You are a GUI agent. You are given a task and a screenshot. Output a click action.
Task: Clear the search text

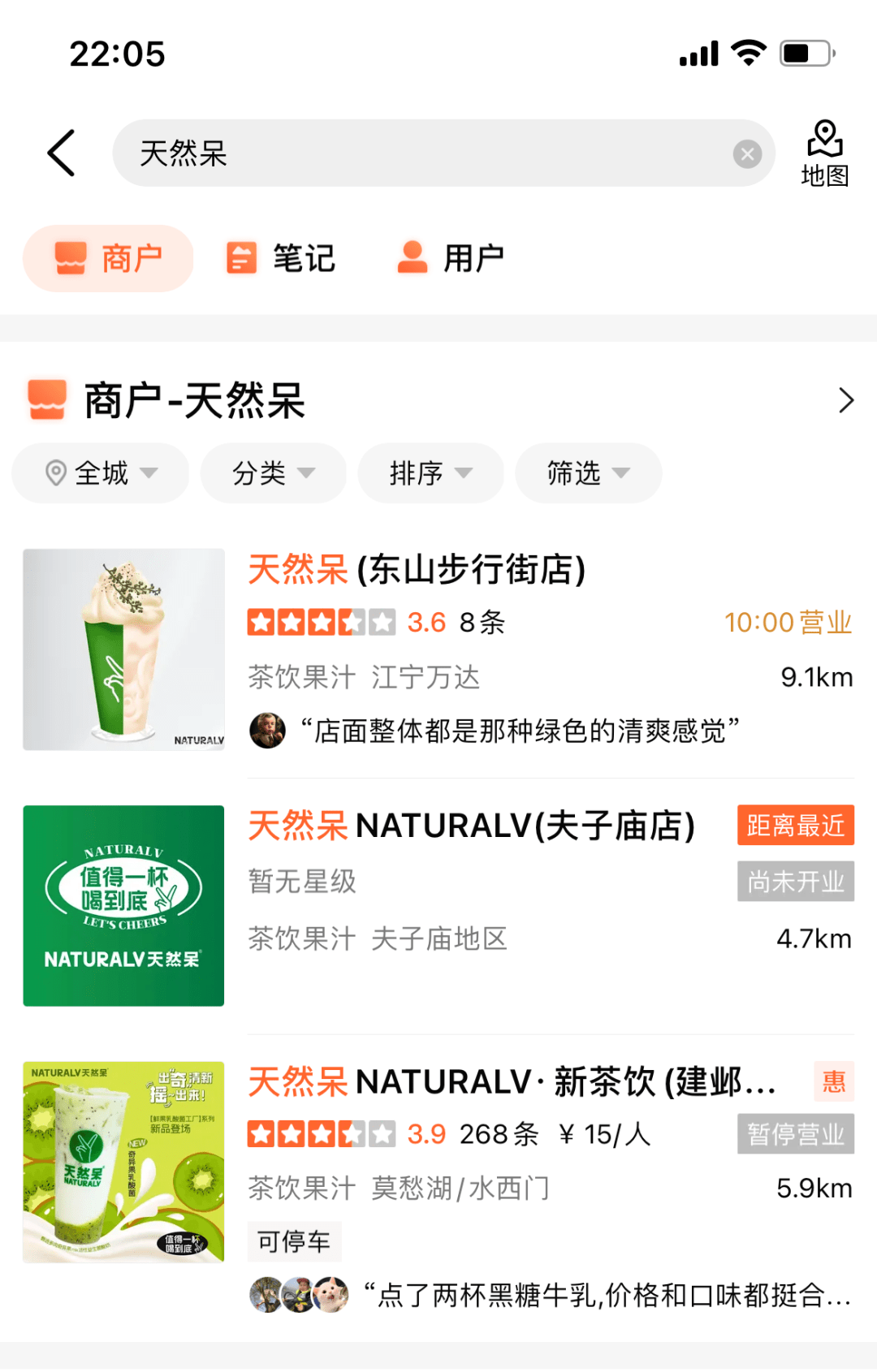pyautogui.click(x=747, y=153)
